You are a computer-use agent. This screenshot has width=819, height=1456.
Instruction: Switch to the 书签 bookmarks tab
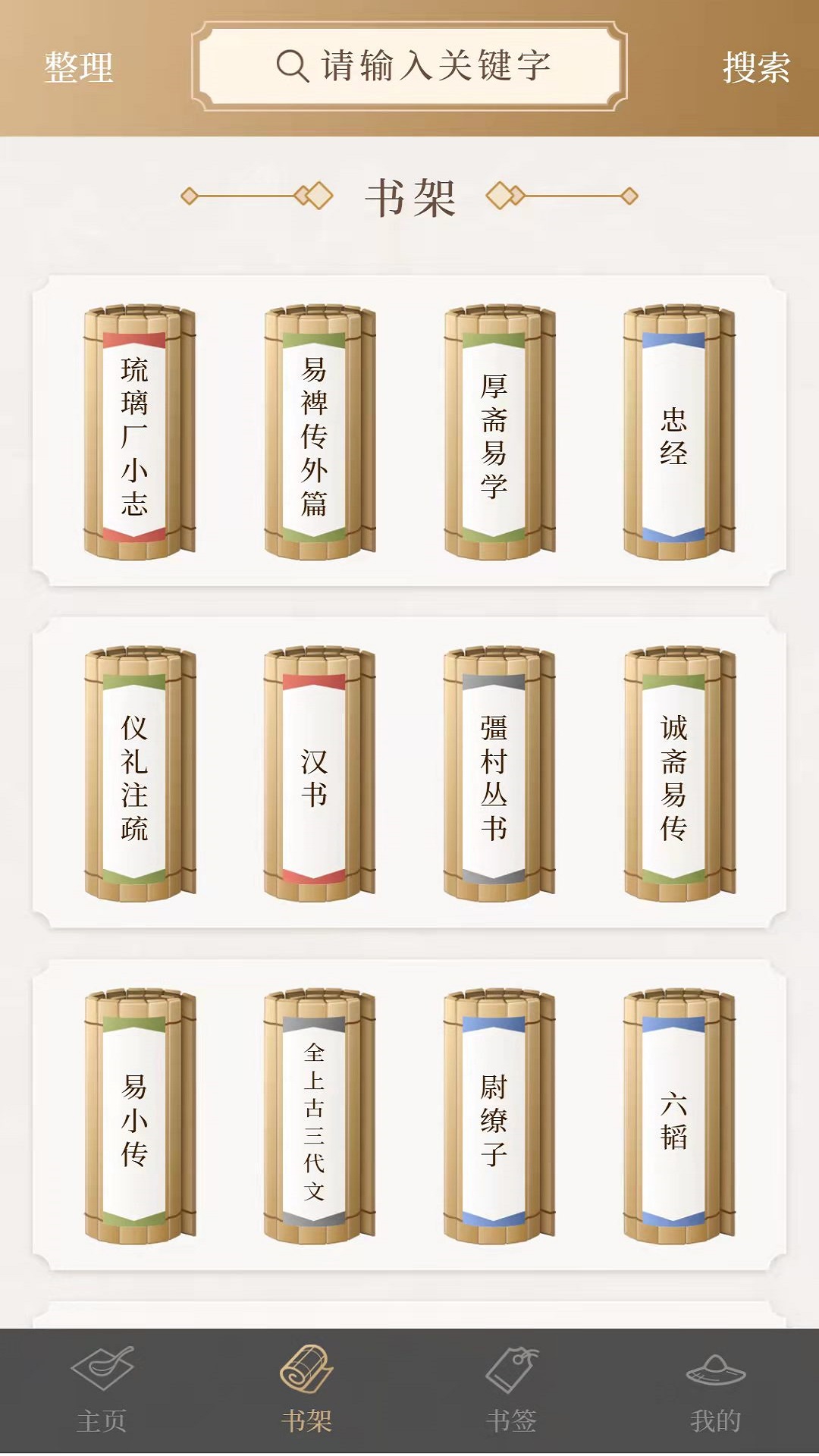coord(511,1391)
